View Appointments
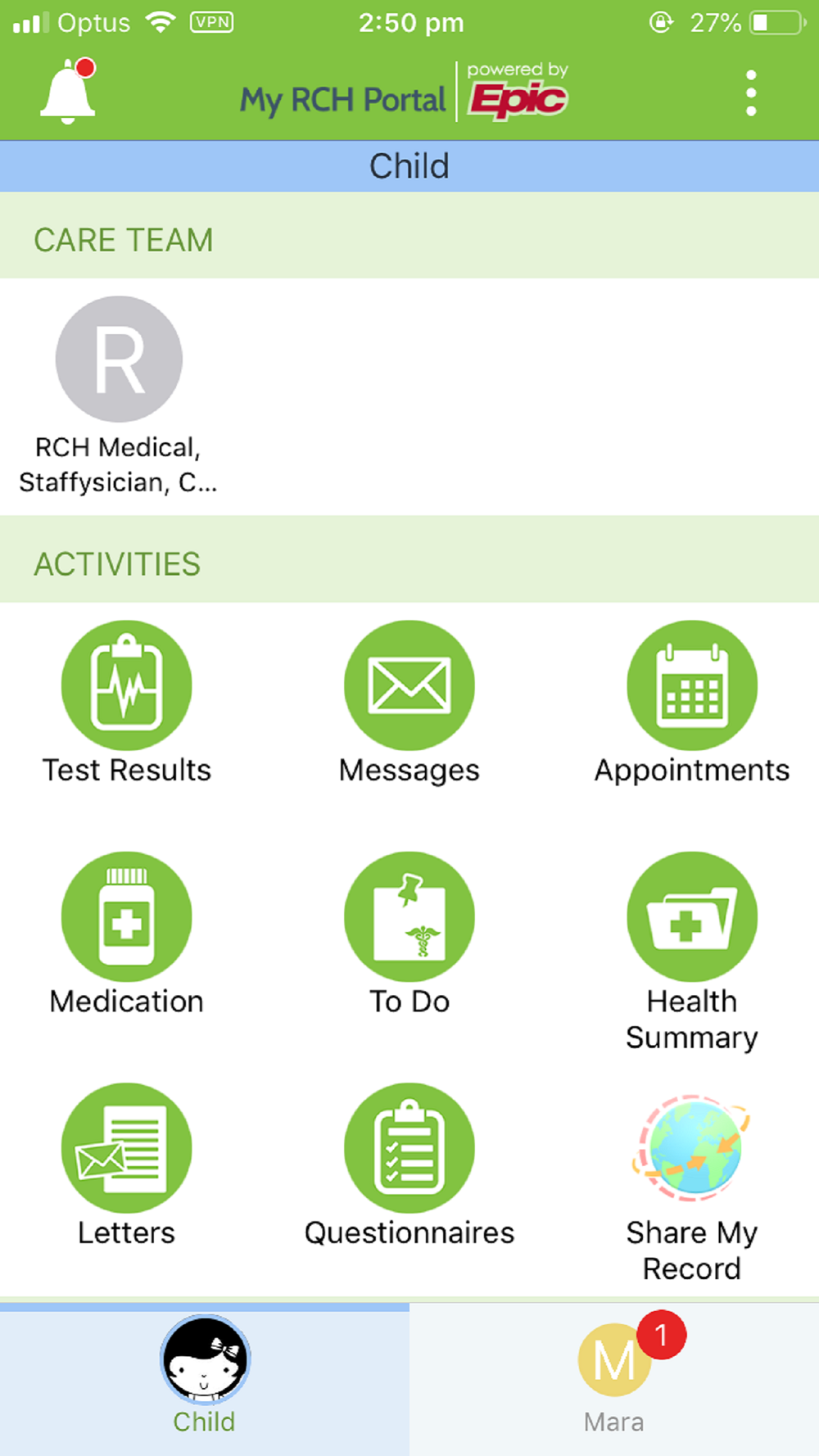Image resolution: width=819 pixels, height=1456 pixels. coord(692,703)
